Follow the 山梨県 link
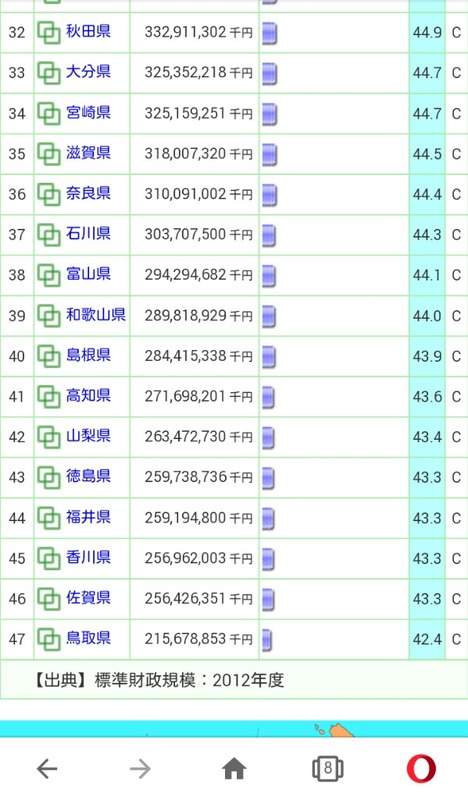 88,436
